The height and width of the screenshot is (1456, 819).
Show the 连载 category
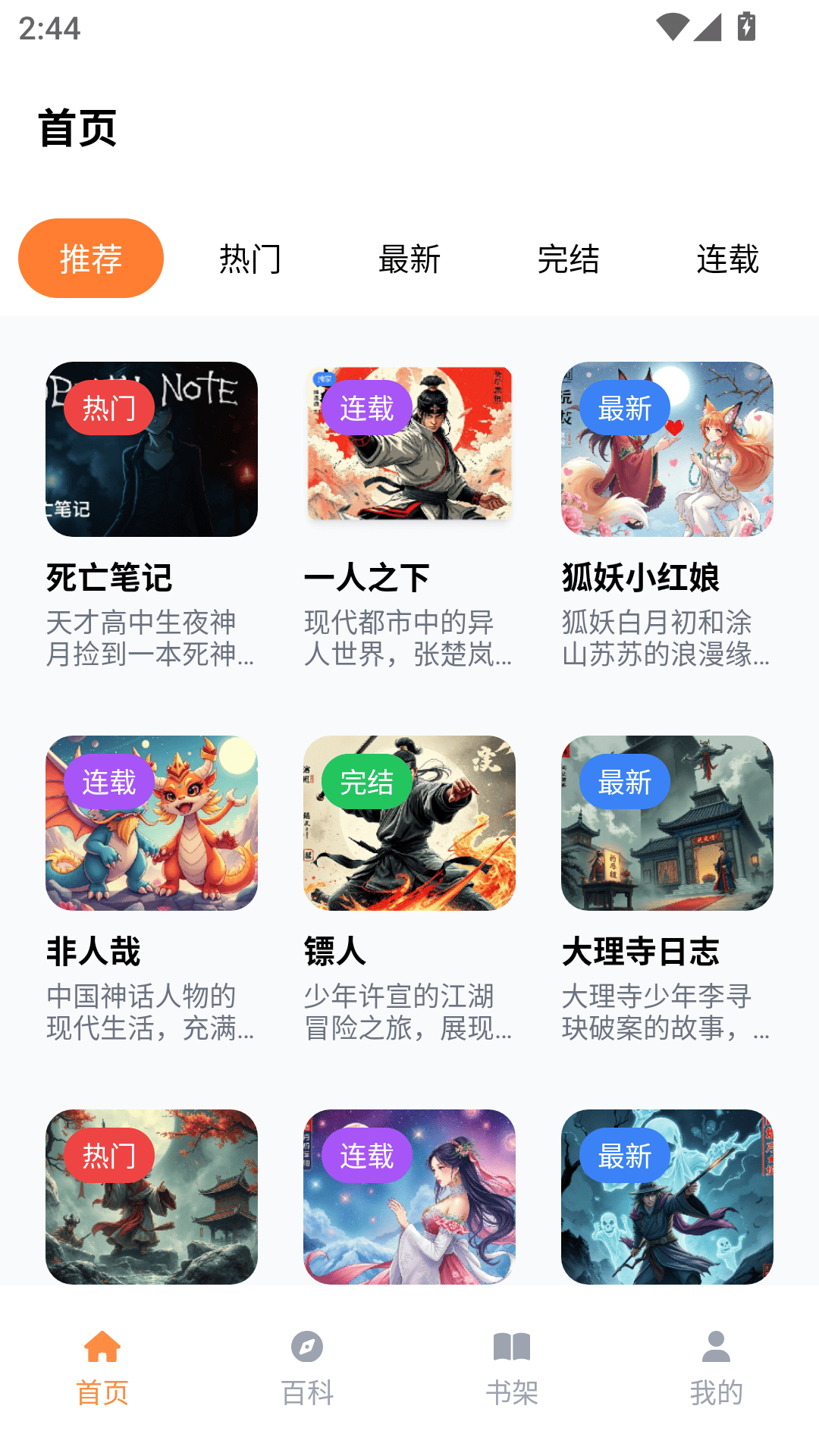(728, 259)
